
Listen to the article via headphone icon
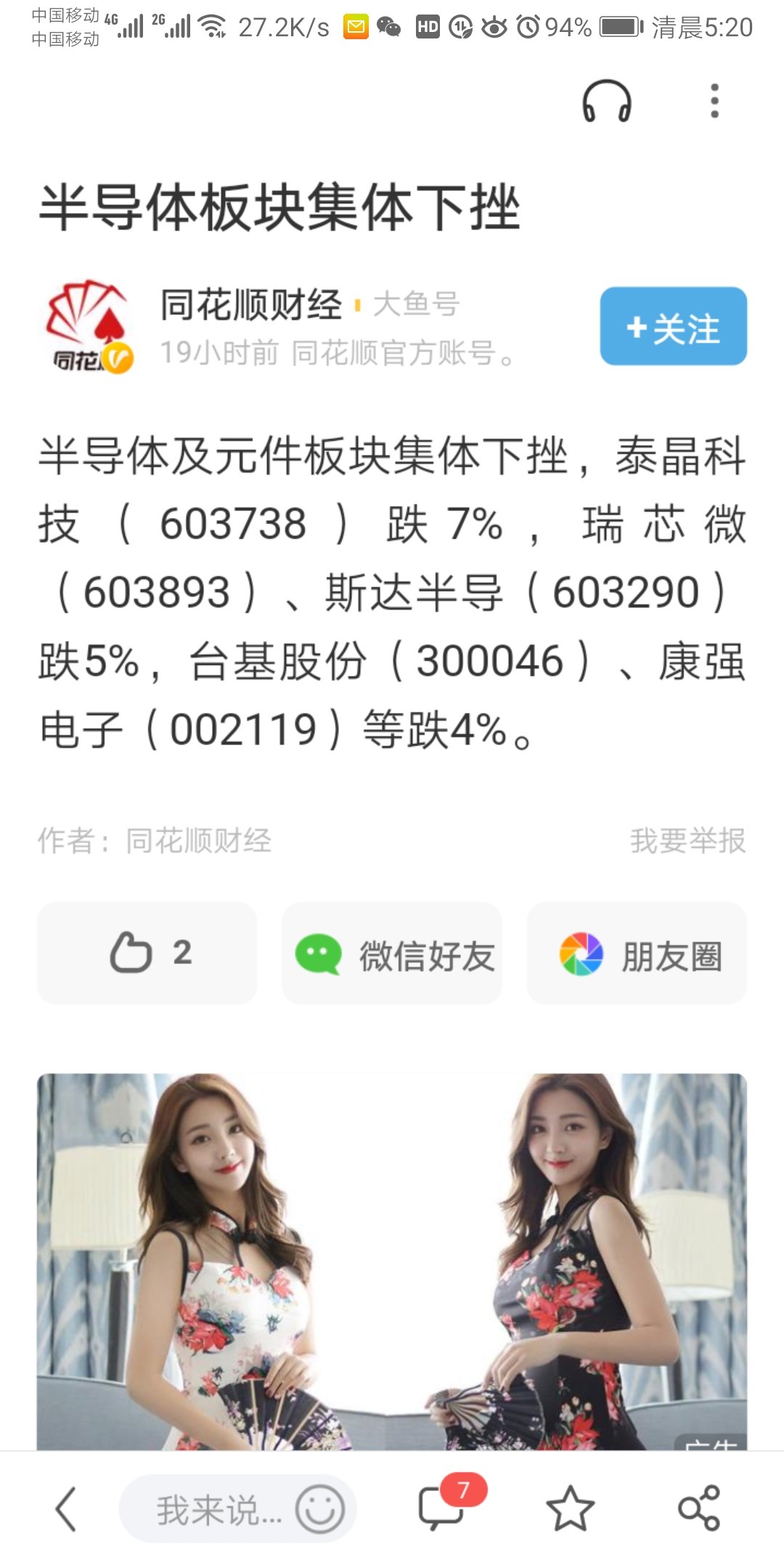click(607, 101)
